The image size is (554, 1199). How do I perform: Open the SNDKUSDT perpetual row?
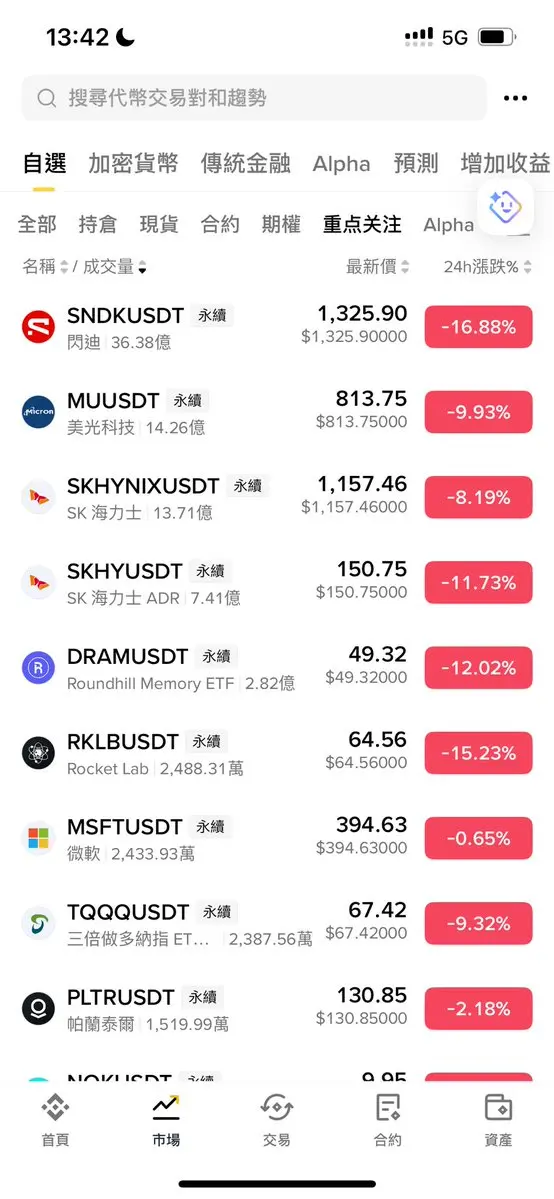coord(277,327)
